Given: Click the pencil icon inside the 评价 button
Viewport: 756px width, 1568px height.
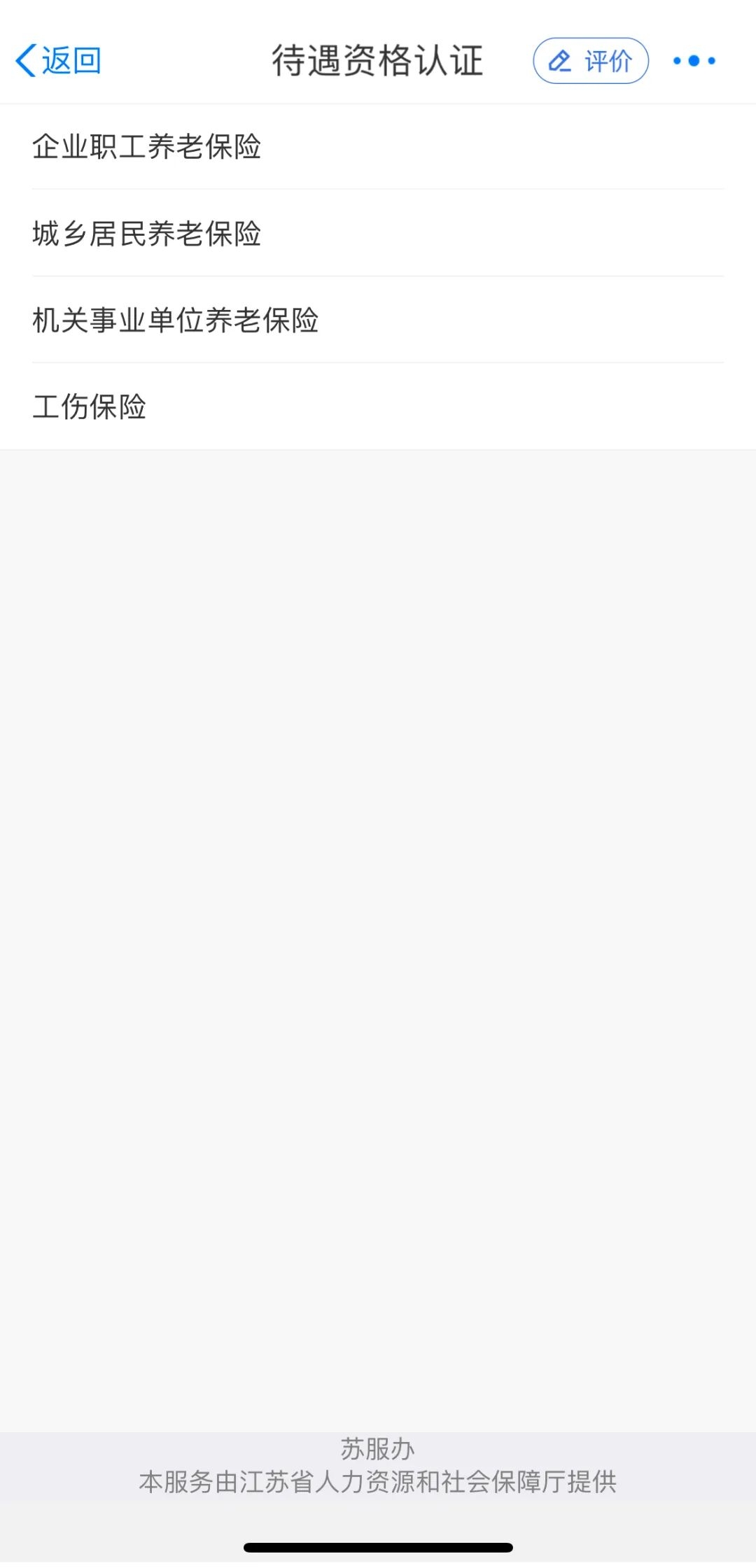Looking at the screenshot, I should [560, 60].
